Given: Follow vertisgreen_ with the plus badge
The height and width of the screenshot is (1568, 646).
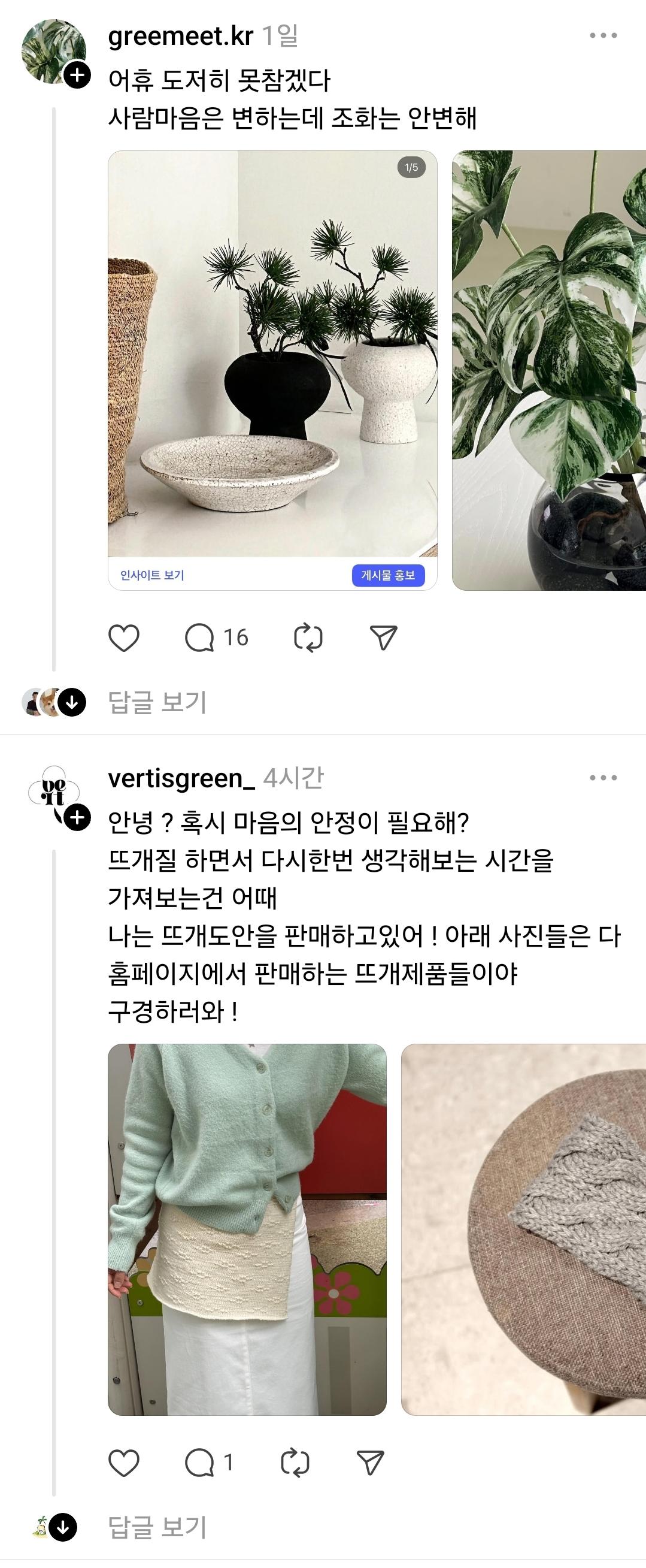Looking at the screenshot, I should 77,818.
